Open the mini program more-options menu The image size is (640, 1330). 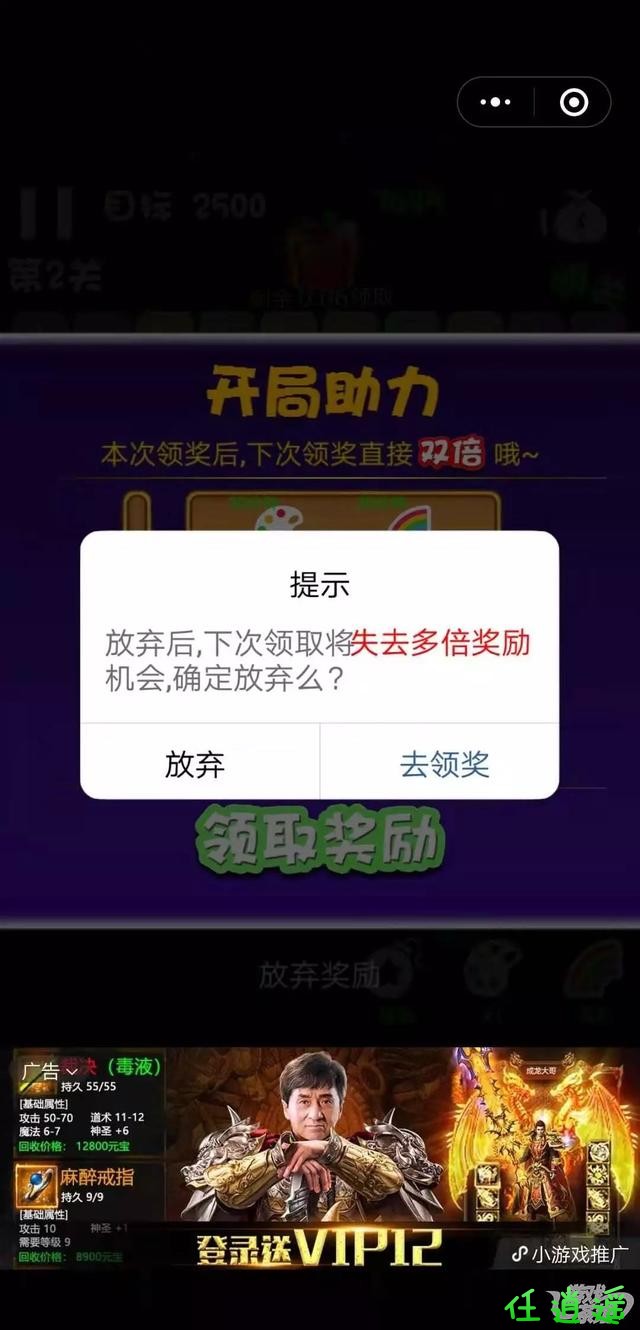496,102
